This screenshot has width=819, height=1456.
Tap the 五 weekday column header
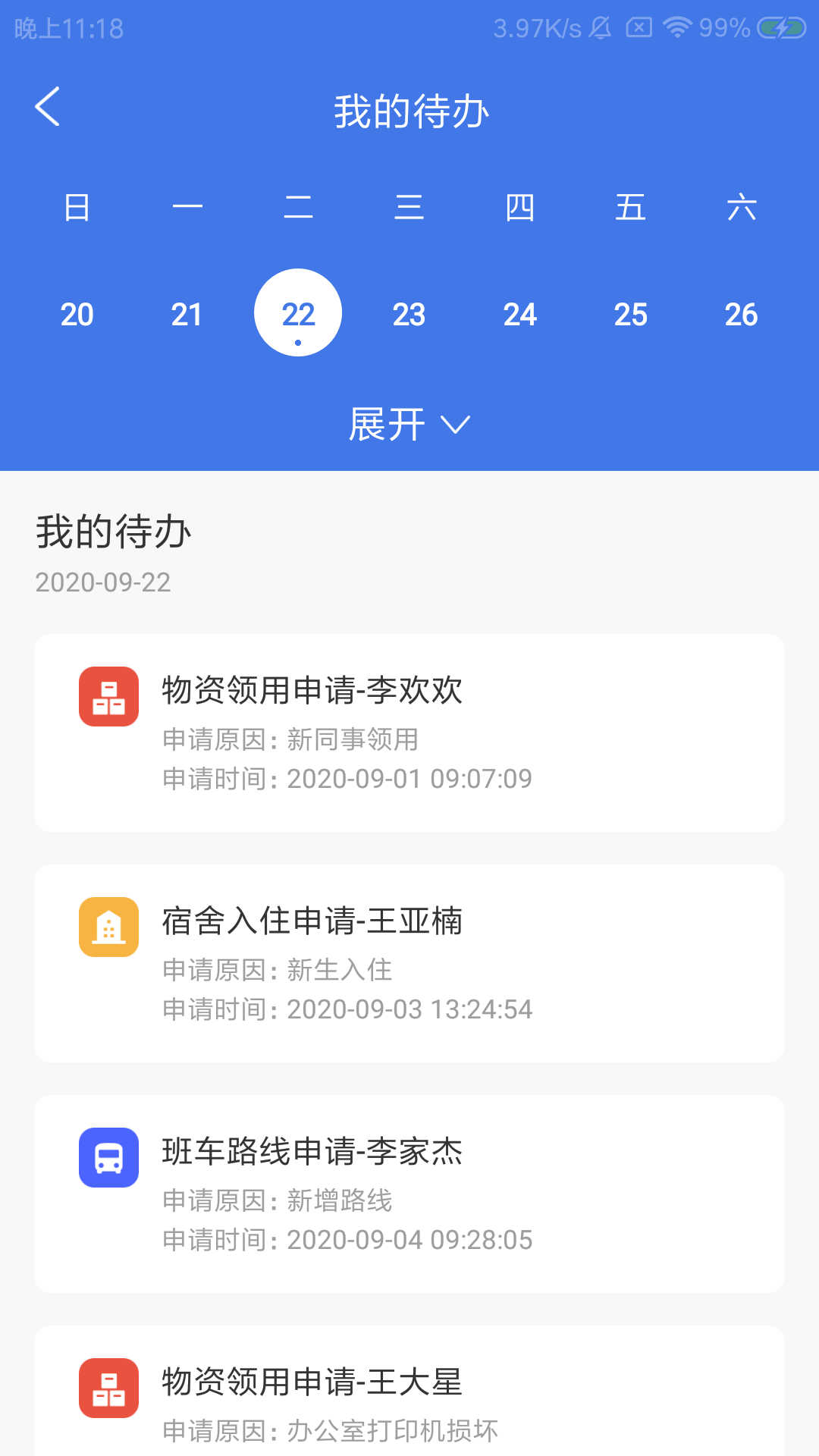pos(630,207)
